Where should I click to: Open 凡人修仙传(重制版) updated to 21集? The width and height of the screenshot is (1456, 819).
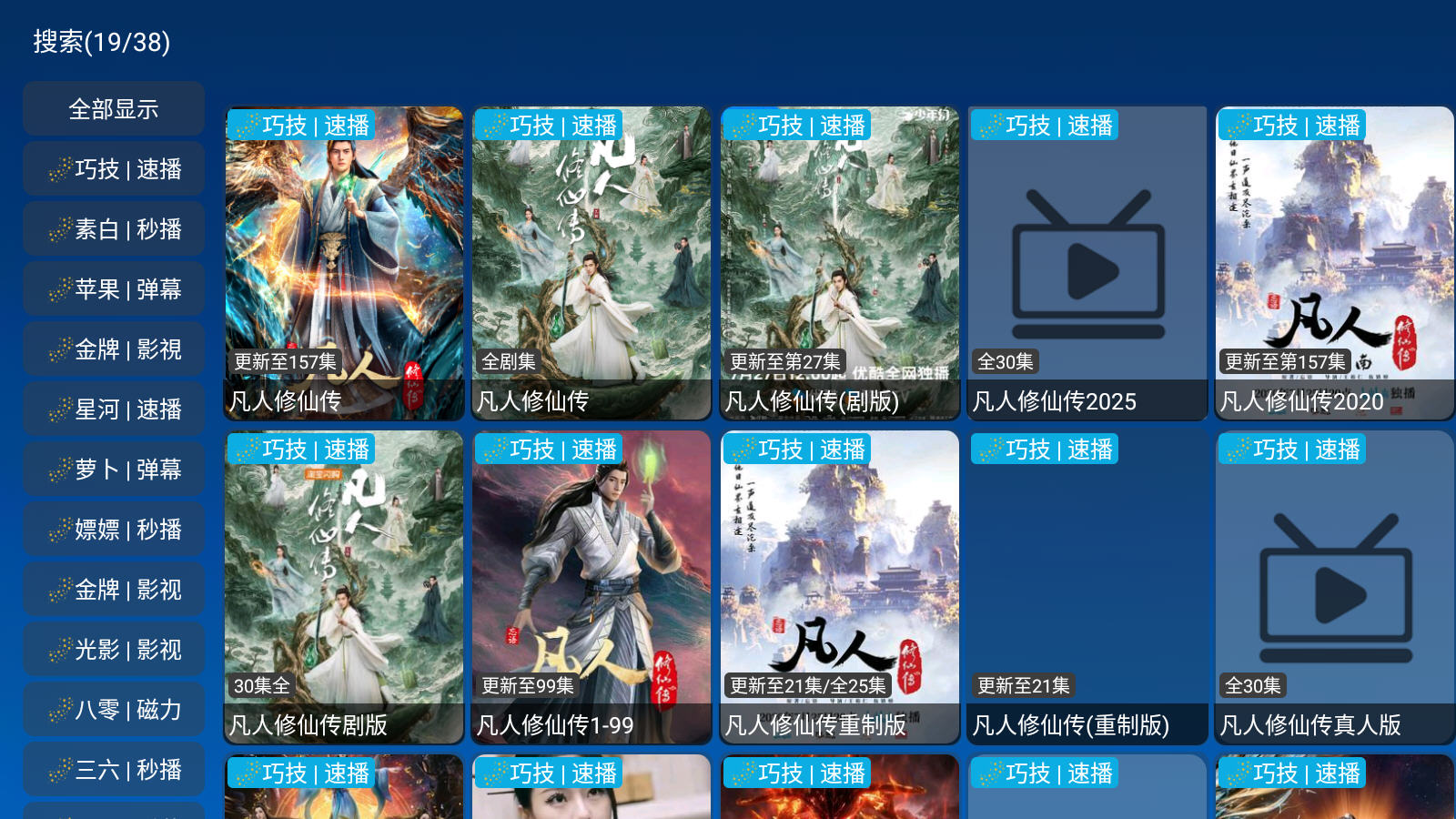point(1087,588)
